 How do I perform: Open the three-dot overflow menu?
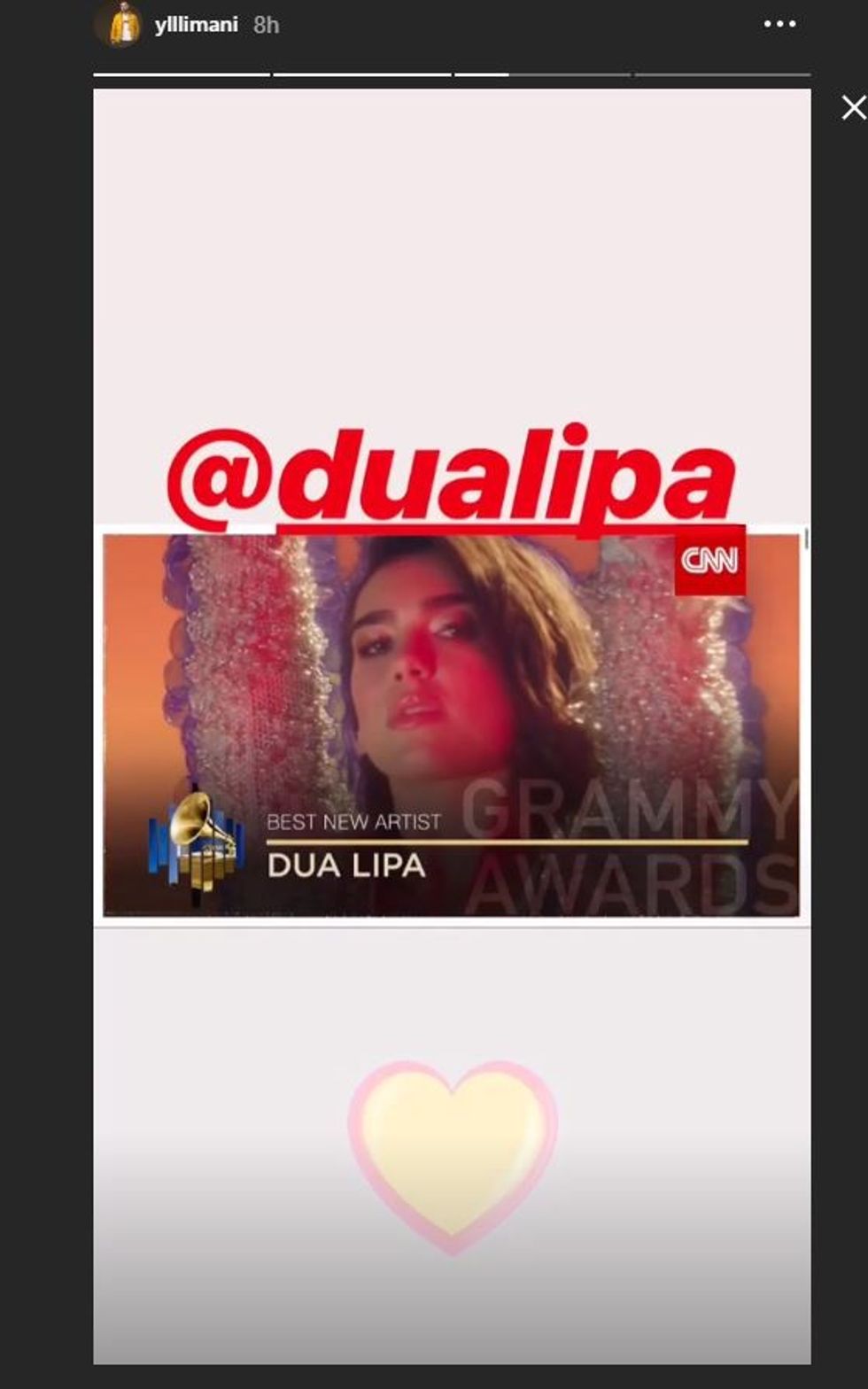pyautogui.click(x=779, y=25)
